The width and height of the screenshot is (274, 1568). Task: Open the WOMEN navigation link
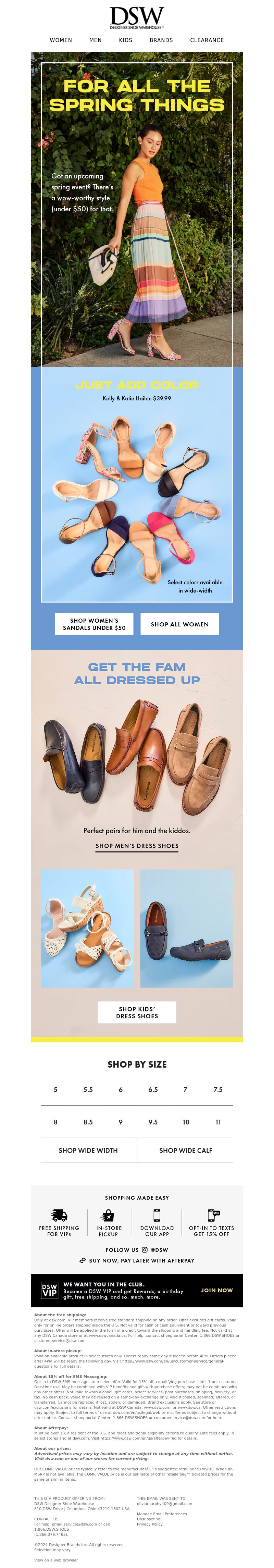click(x=61, y=40)
